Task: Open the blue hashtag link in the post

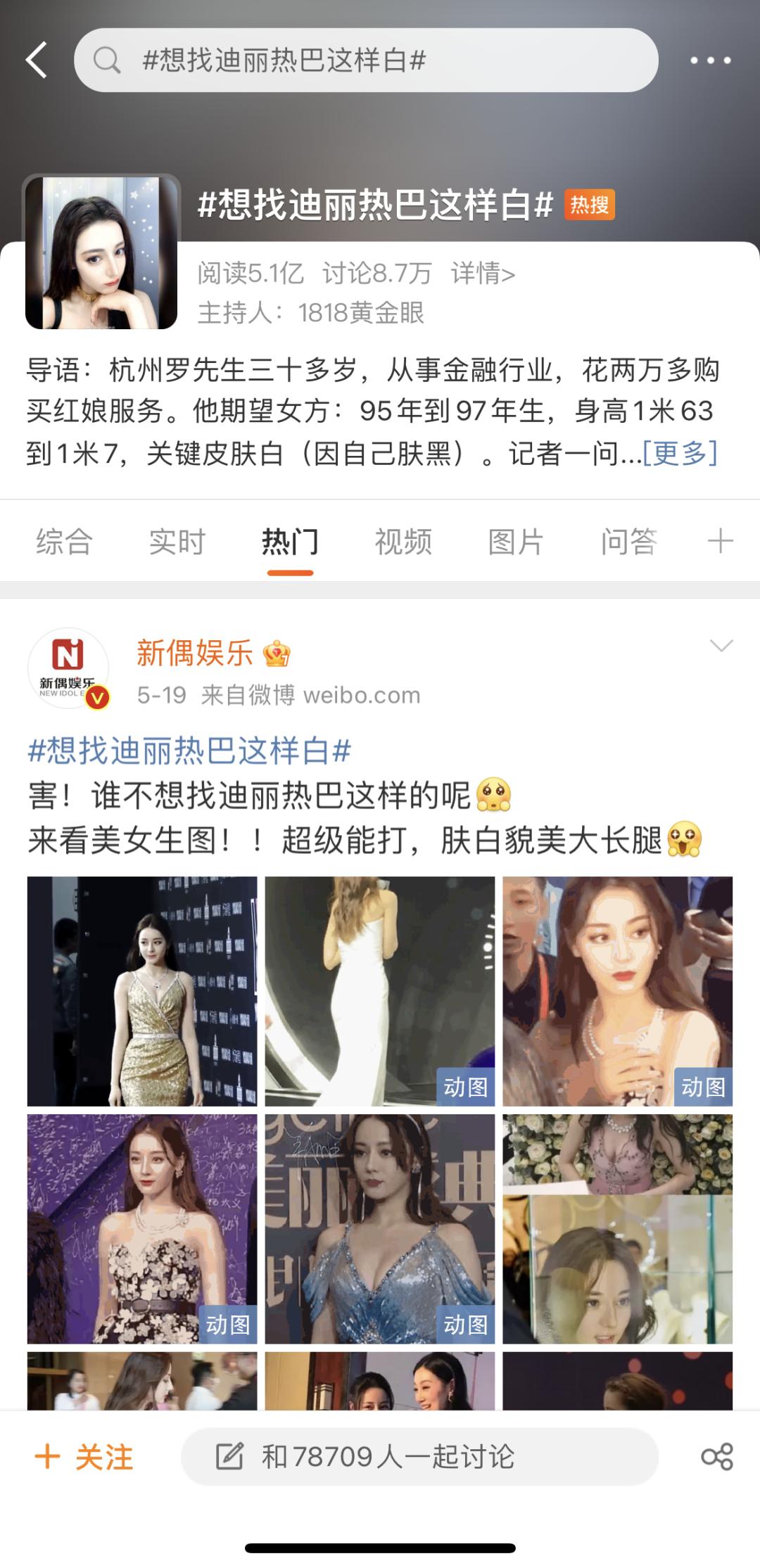Action: point(189,751)
